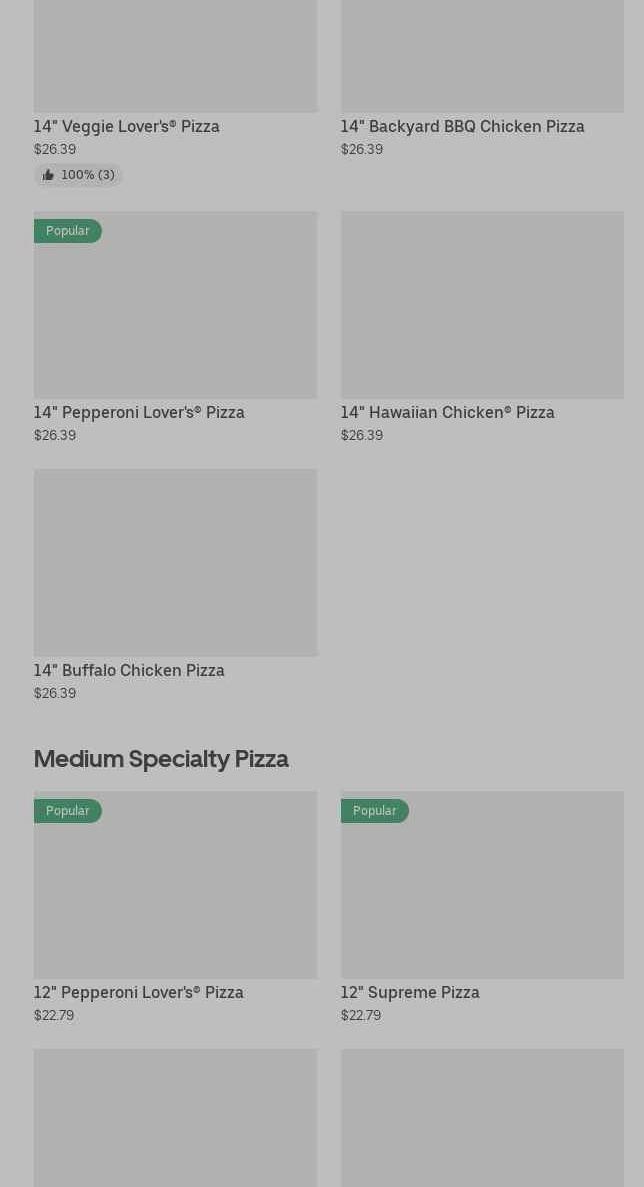This screenshot has width=644, height=1187.
Task: Open the 14" Veggie Lover's Pizza item
Action: (x=175, y=60)
